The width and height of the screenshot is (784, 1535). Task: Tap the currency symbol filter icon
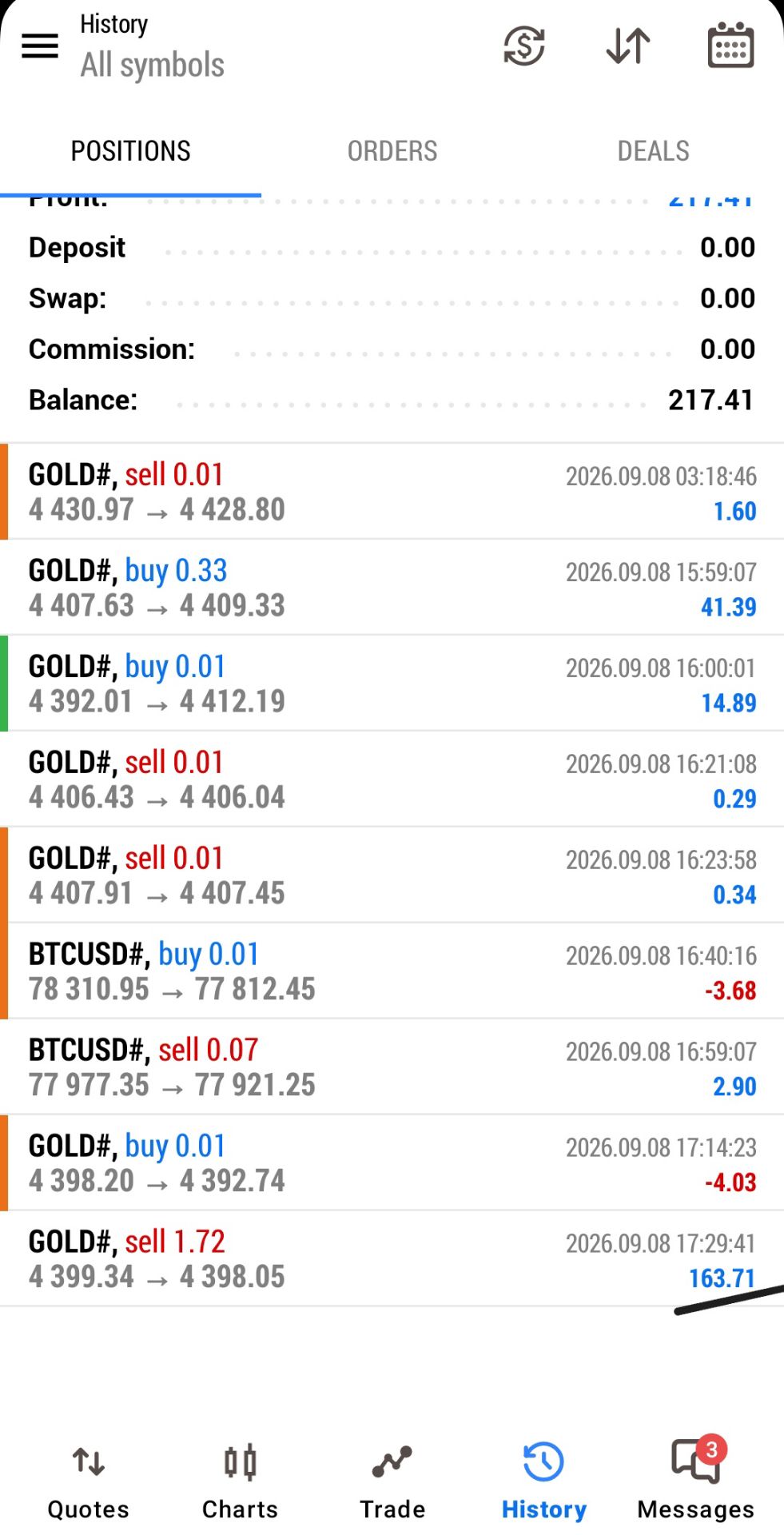click(x=524, y=46)
